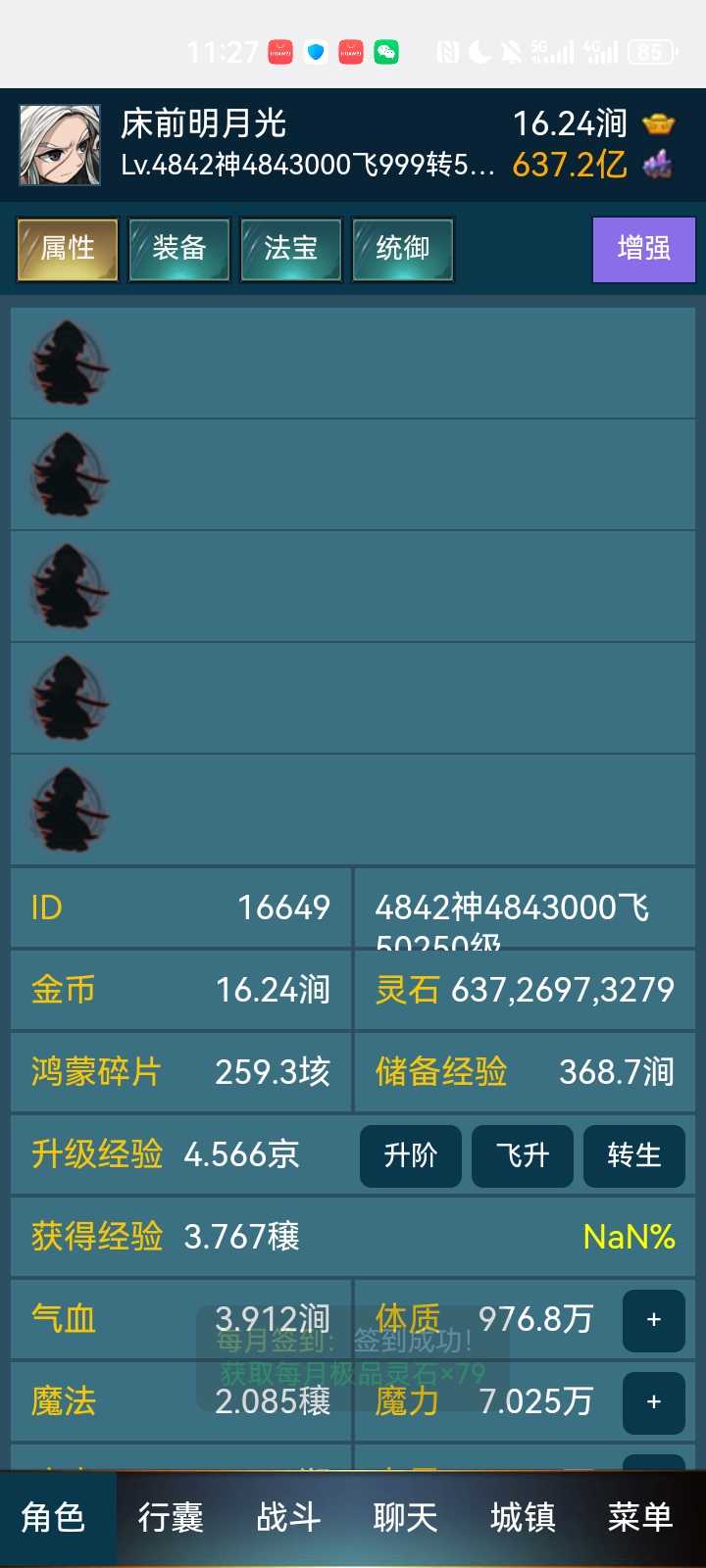Viewport: 706px width, 1568px height.
Task: Add a point to 体质
Action: (653, 1320)
